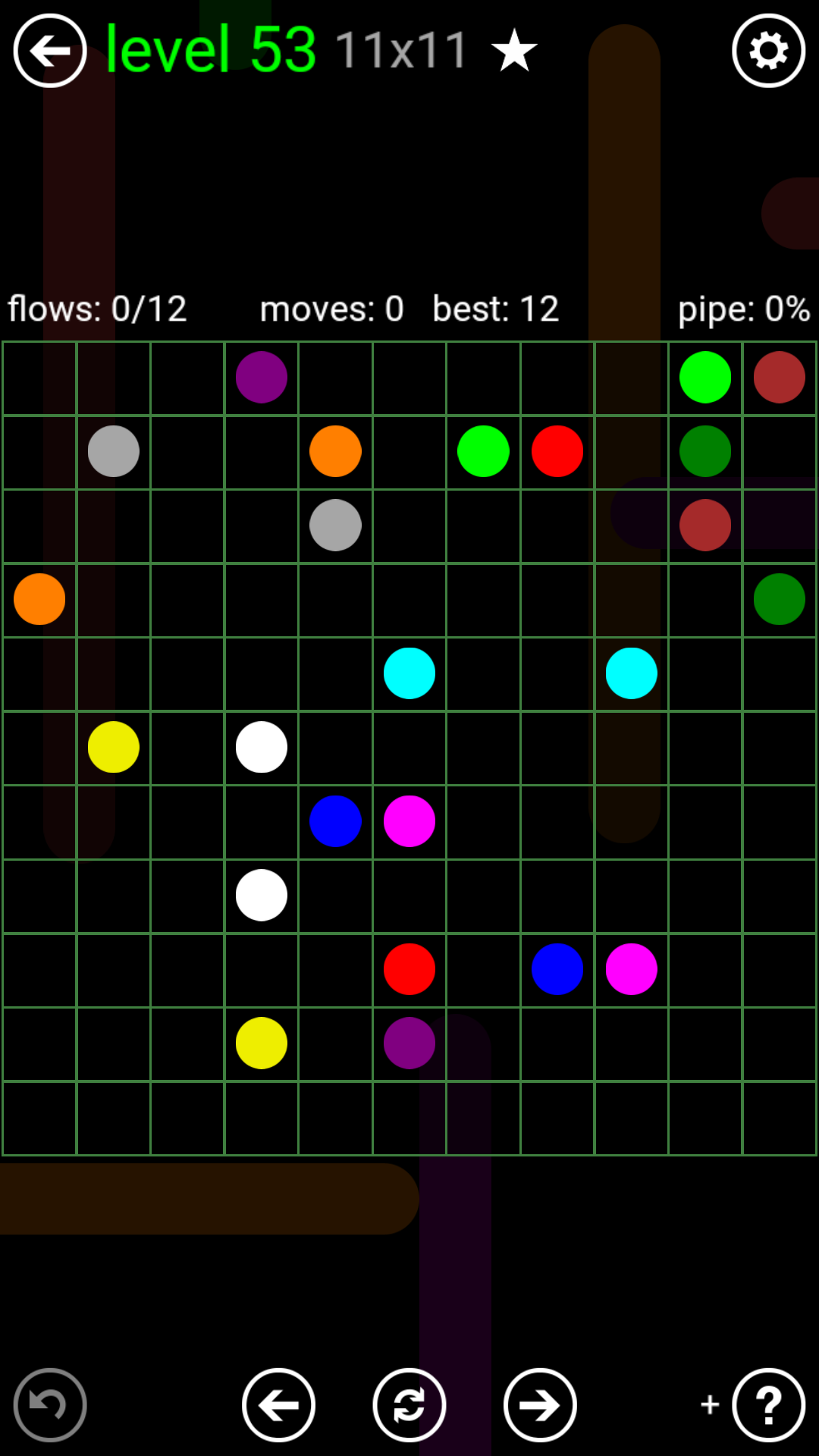Go back using the top arrow button
The width and height of the screenshot is (819, 1456).
coord(50,51)
